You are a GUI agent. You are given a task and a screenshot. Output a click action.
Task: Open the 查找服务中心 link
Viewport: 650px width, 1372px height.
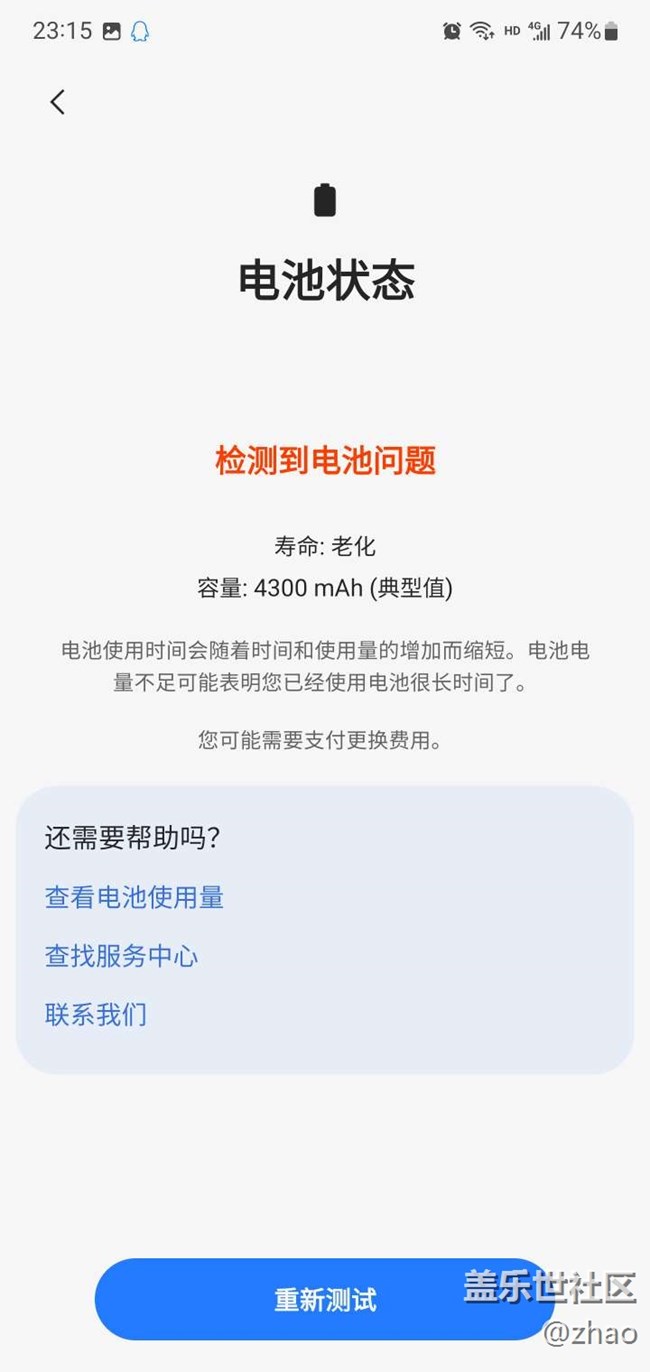(x=121, y=956)
